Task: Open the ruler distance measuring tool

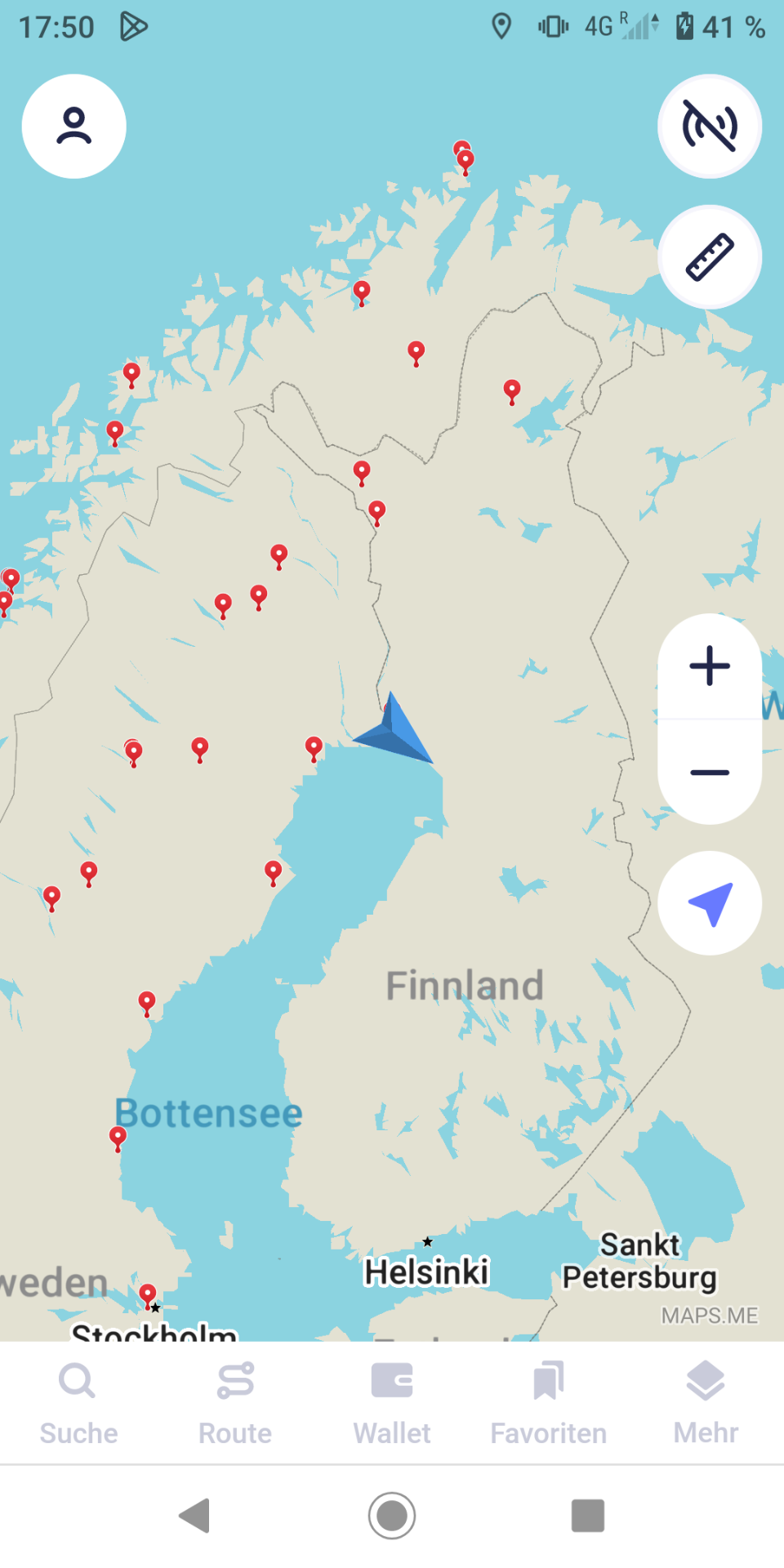Action: pyautogui.click(x=709, y=257)
